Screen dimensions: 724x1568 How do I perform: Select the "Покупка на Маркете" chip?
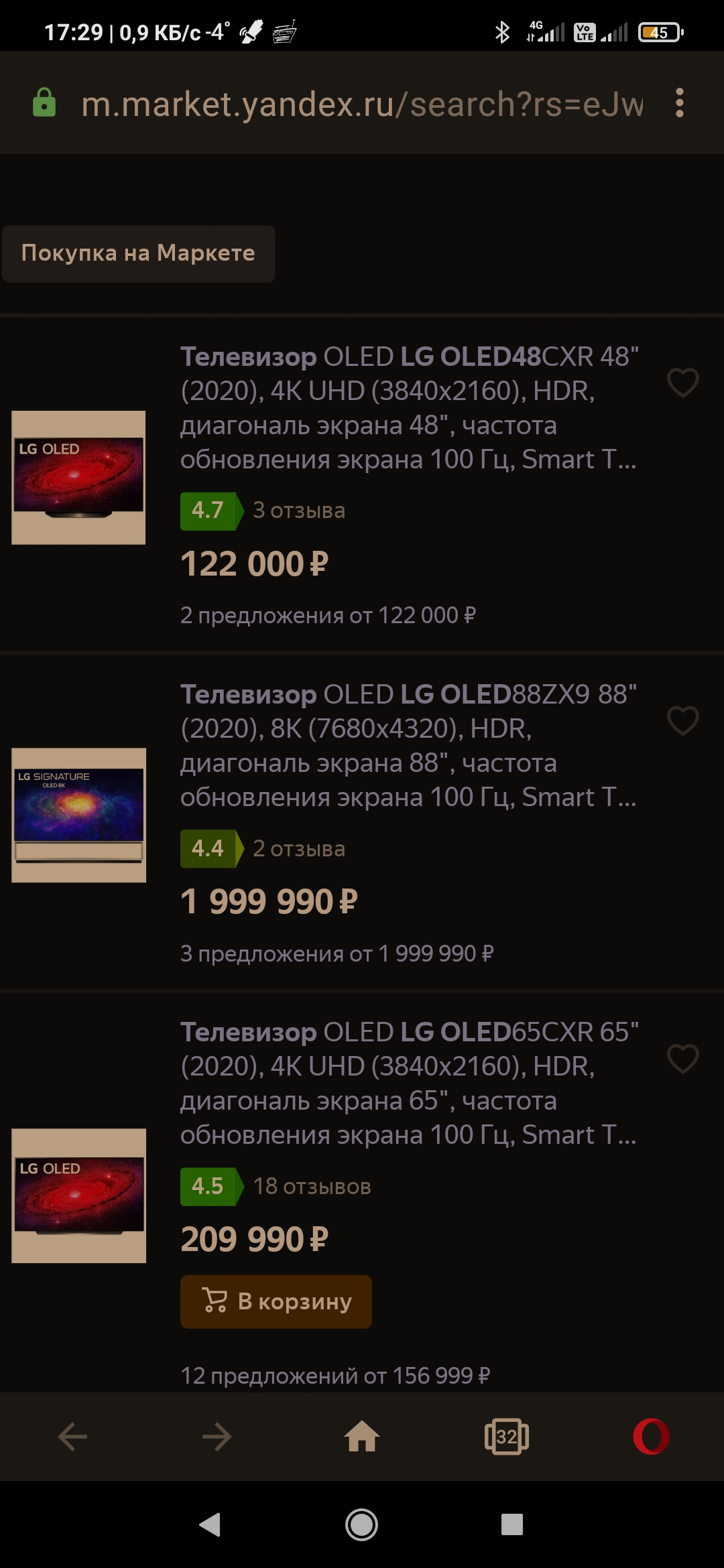(x=138, y=253)
